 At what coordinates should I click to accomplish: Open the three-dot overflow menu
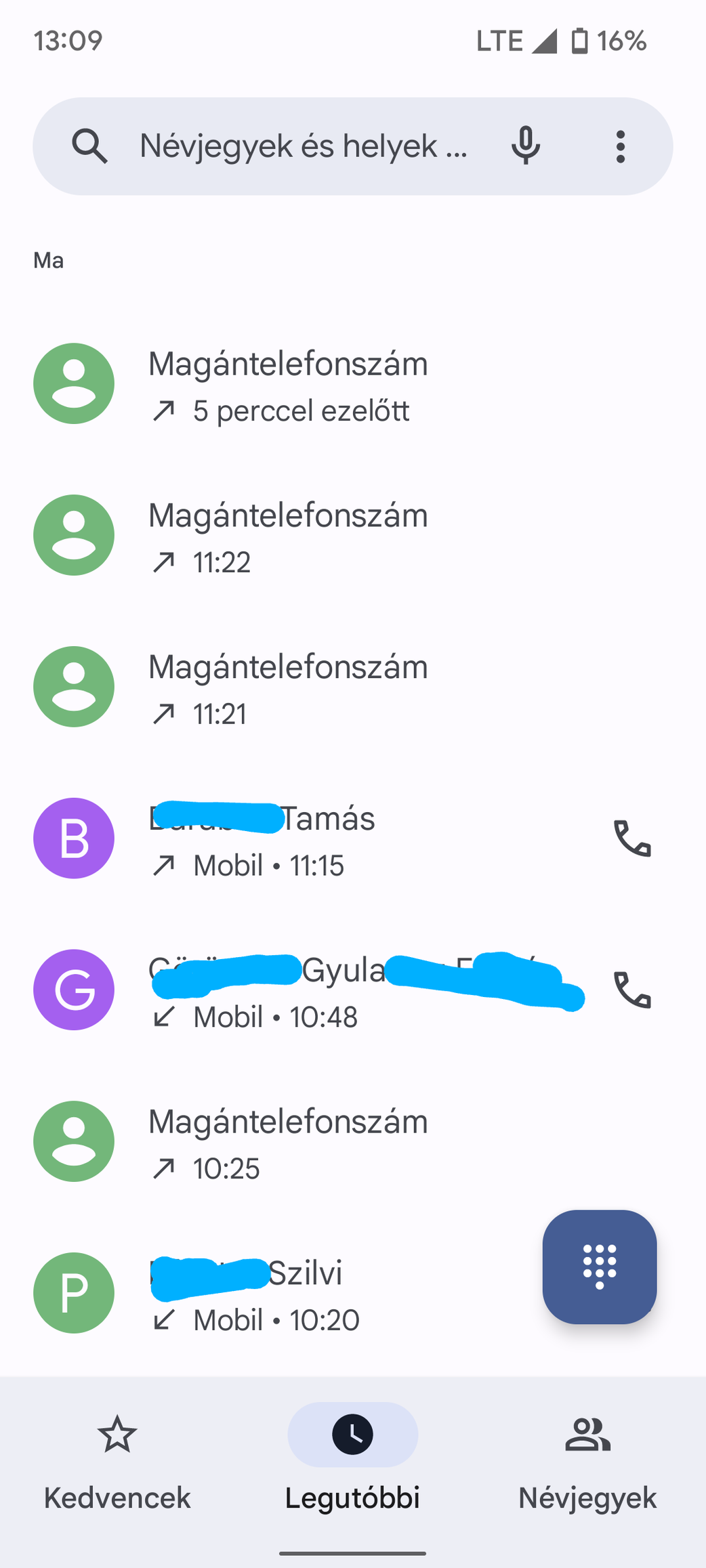(621, 146)
